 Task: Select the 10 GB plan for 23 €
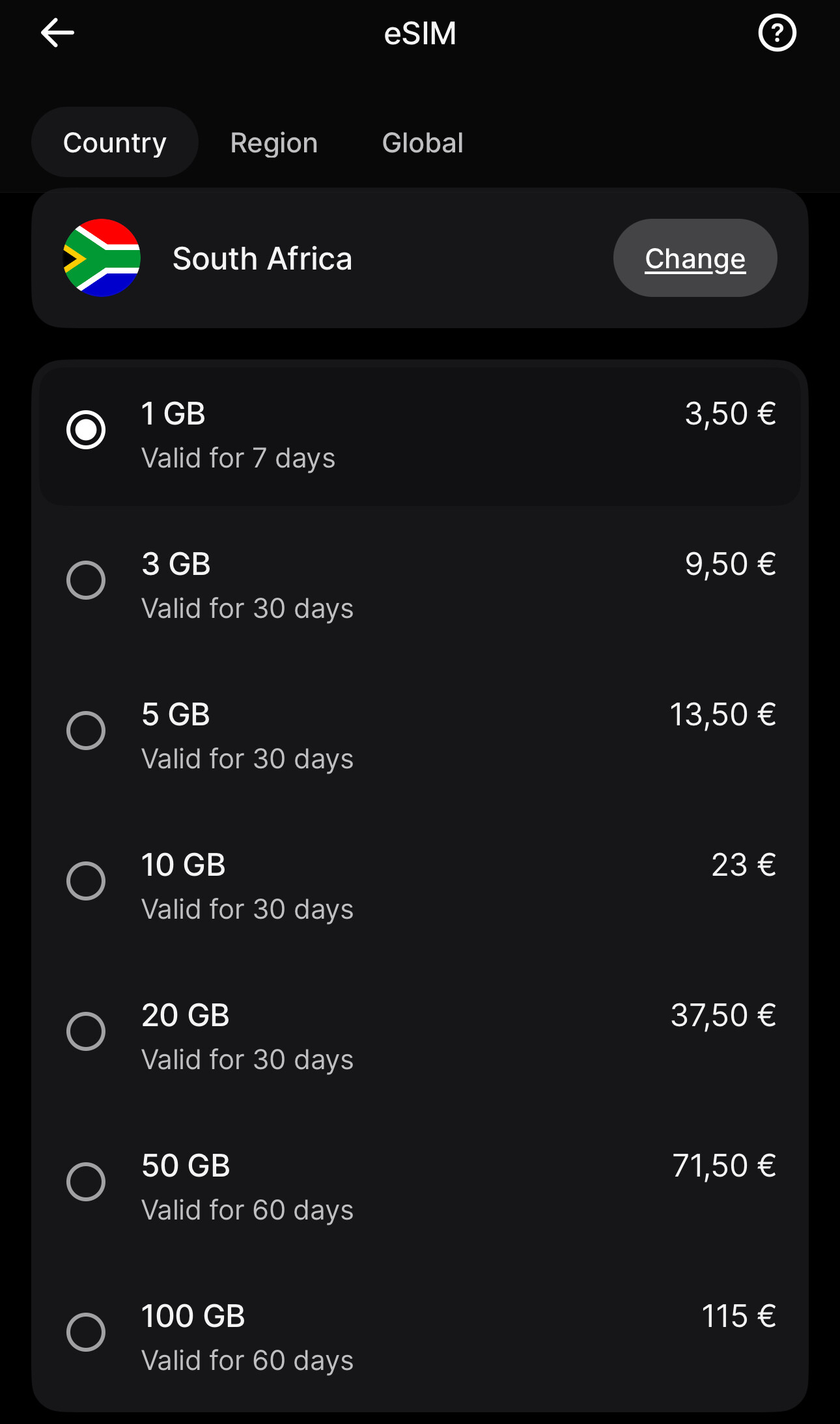coord(420,886)
